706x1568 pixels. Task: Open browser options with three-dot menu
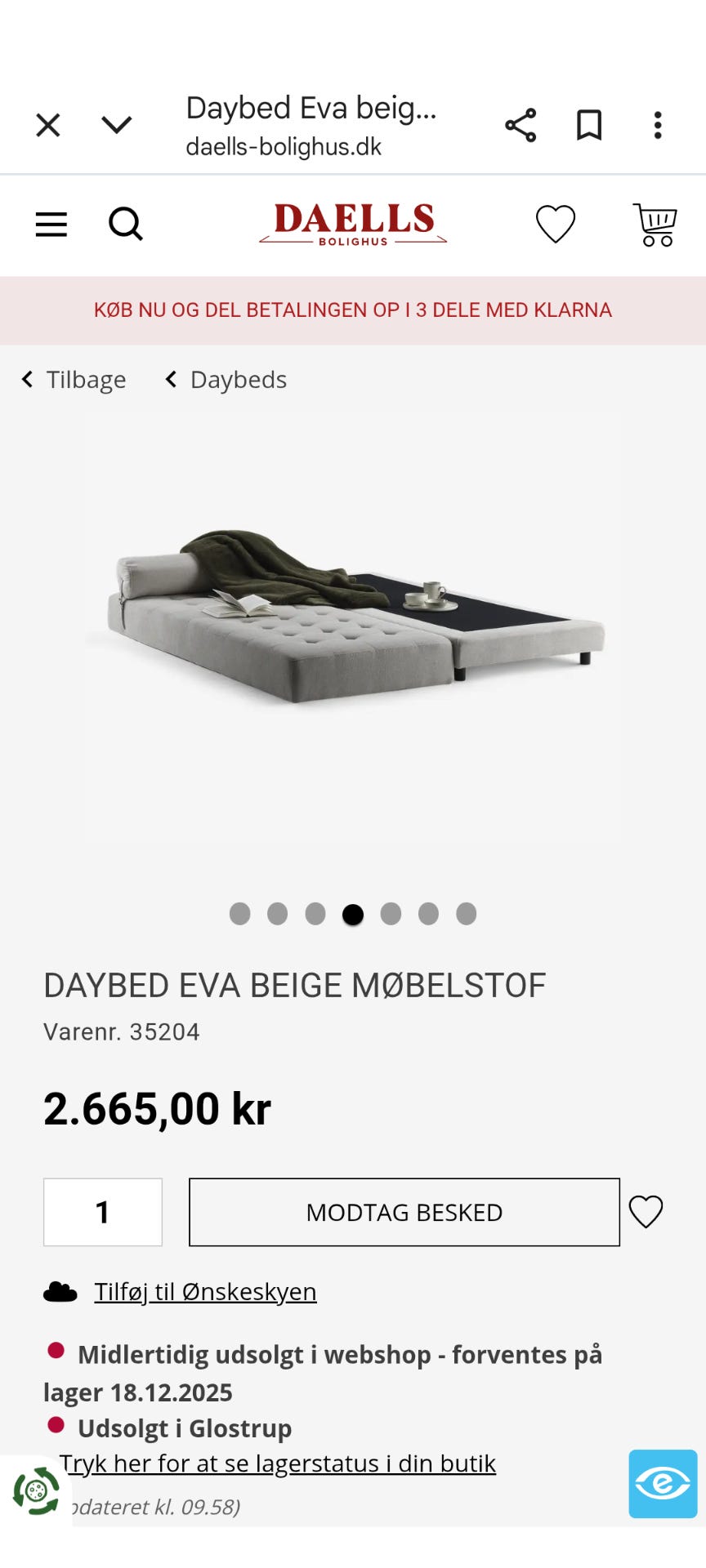658,124
